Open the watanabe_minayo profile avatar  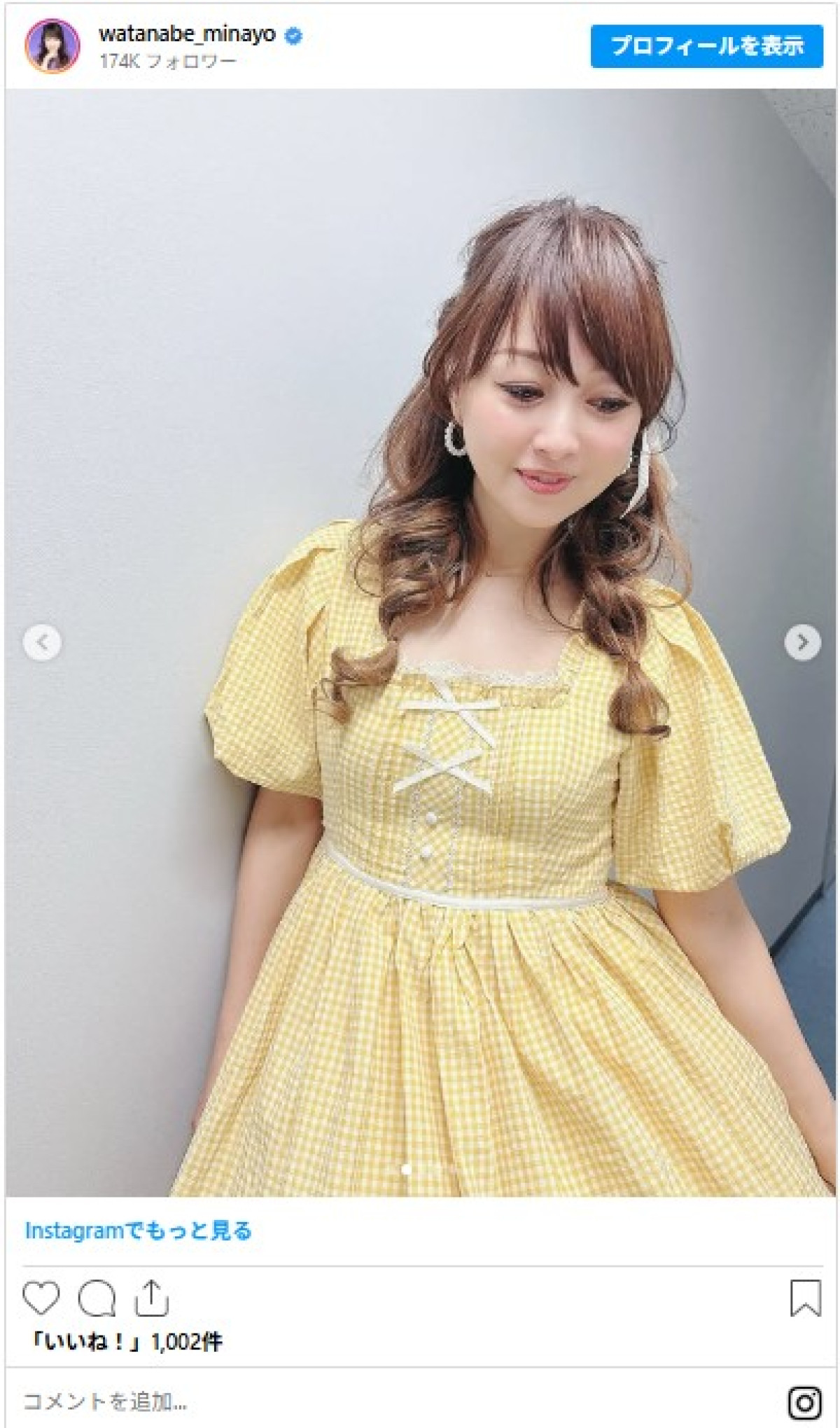coord(52,46)
